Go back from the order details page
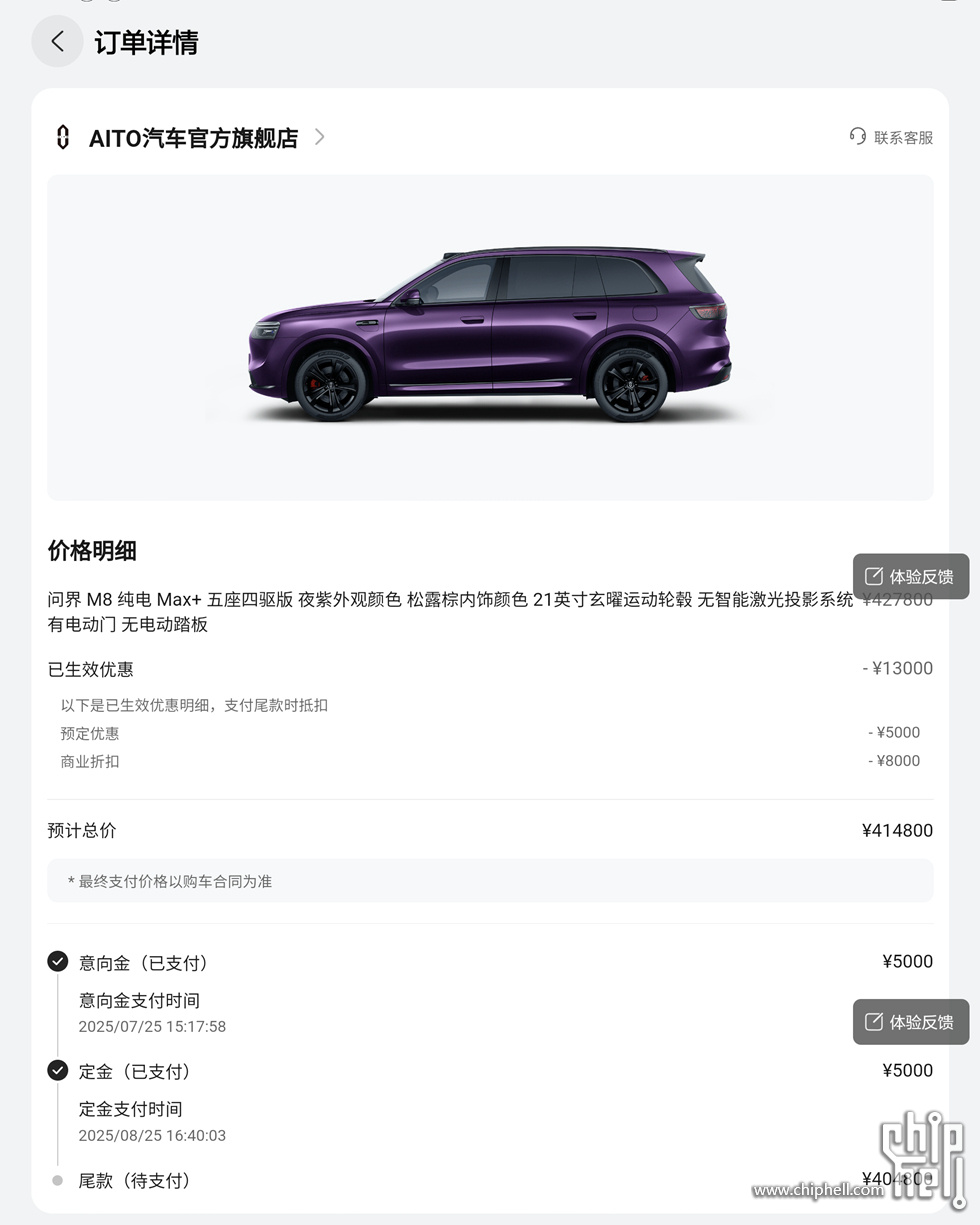980x1225 pixels. coord(57,41)
